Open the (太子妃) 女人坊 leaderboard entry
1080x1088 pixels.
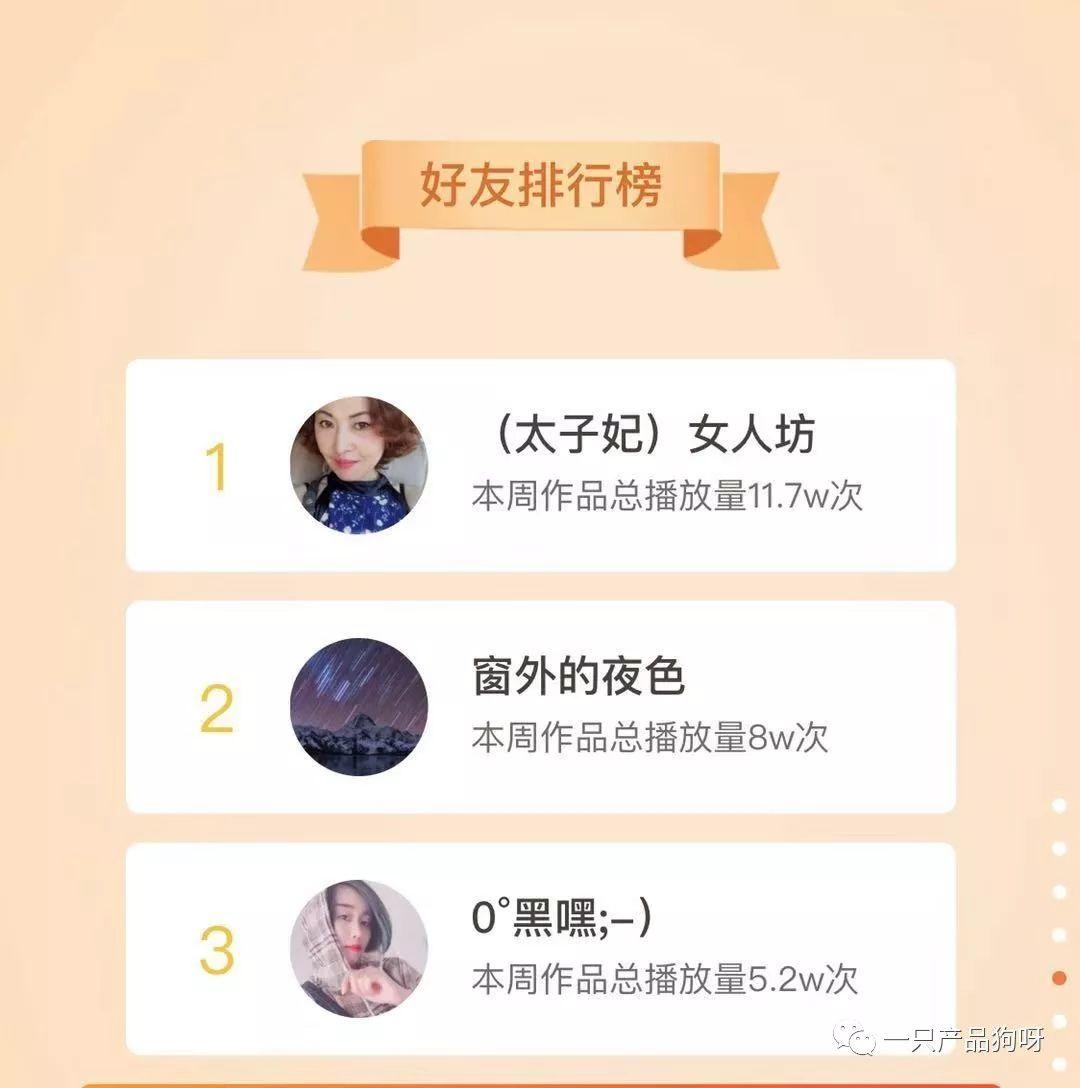540,466
